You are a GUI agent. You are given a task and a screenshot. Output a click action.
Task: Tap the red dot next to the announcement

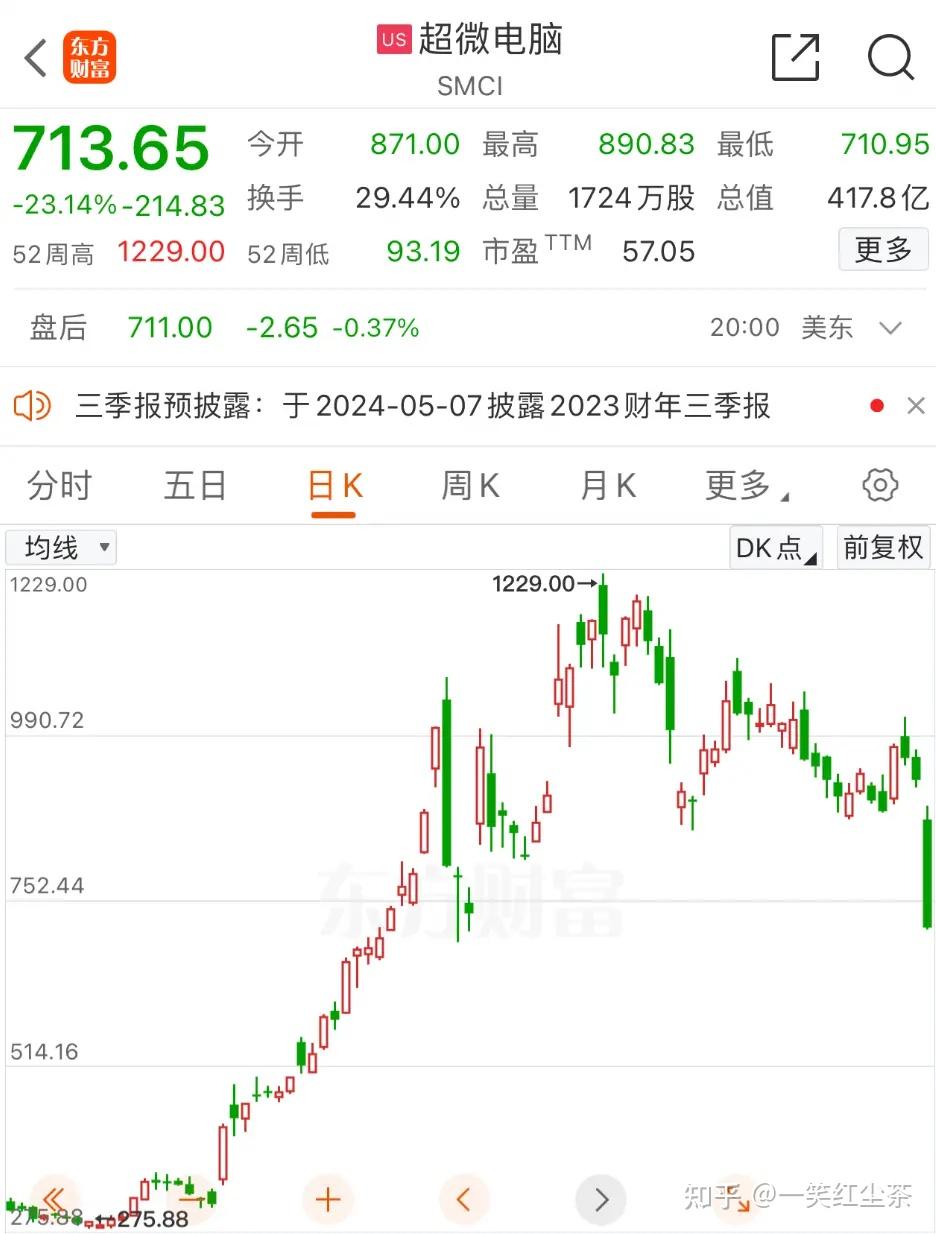877,405
